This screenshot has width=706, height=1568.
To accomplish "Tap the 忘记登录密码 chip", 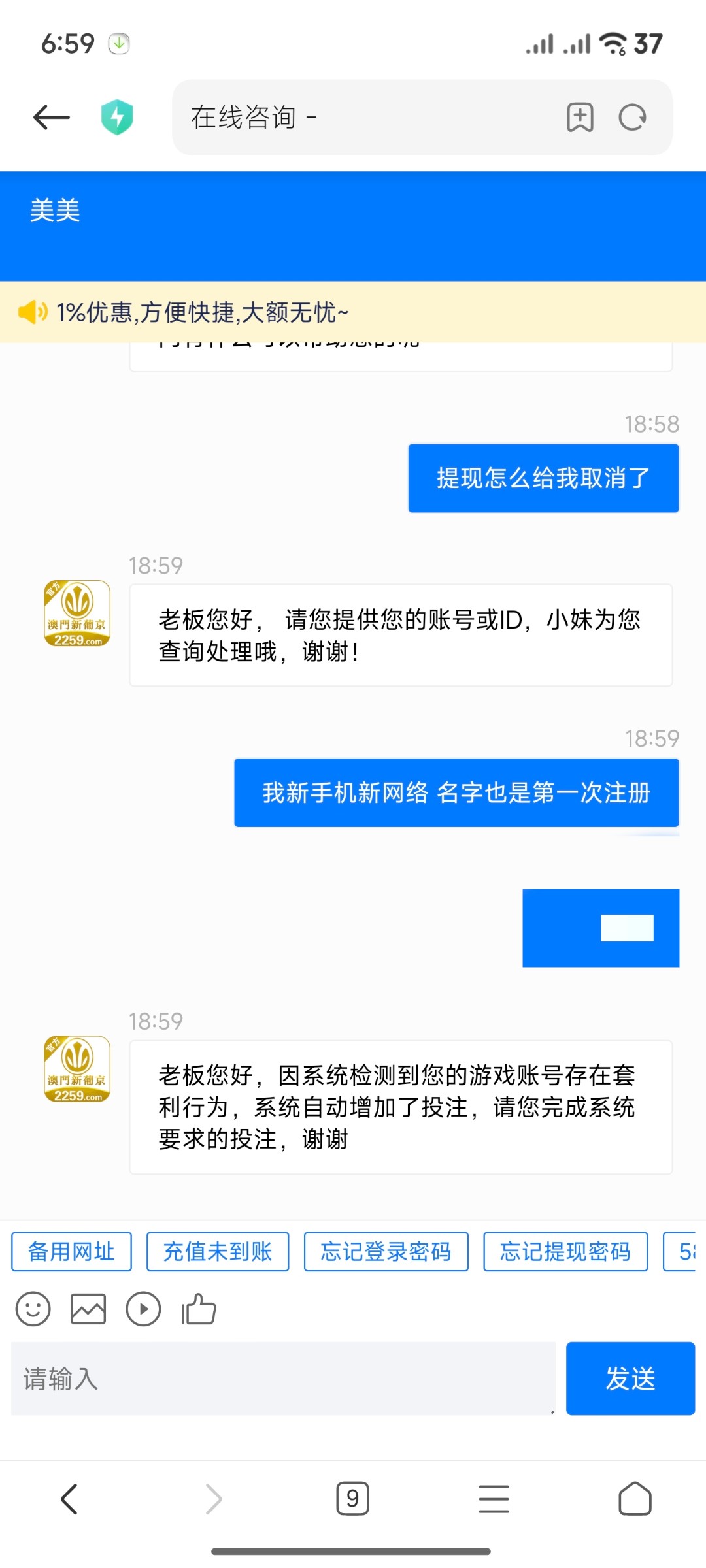I will (x=386, y=1252).
